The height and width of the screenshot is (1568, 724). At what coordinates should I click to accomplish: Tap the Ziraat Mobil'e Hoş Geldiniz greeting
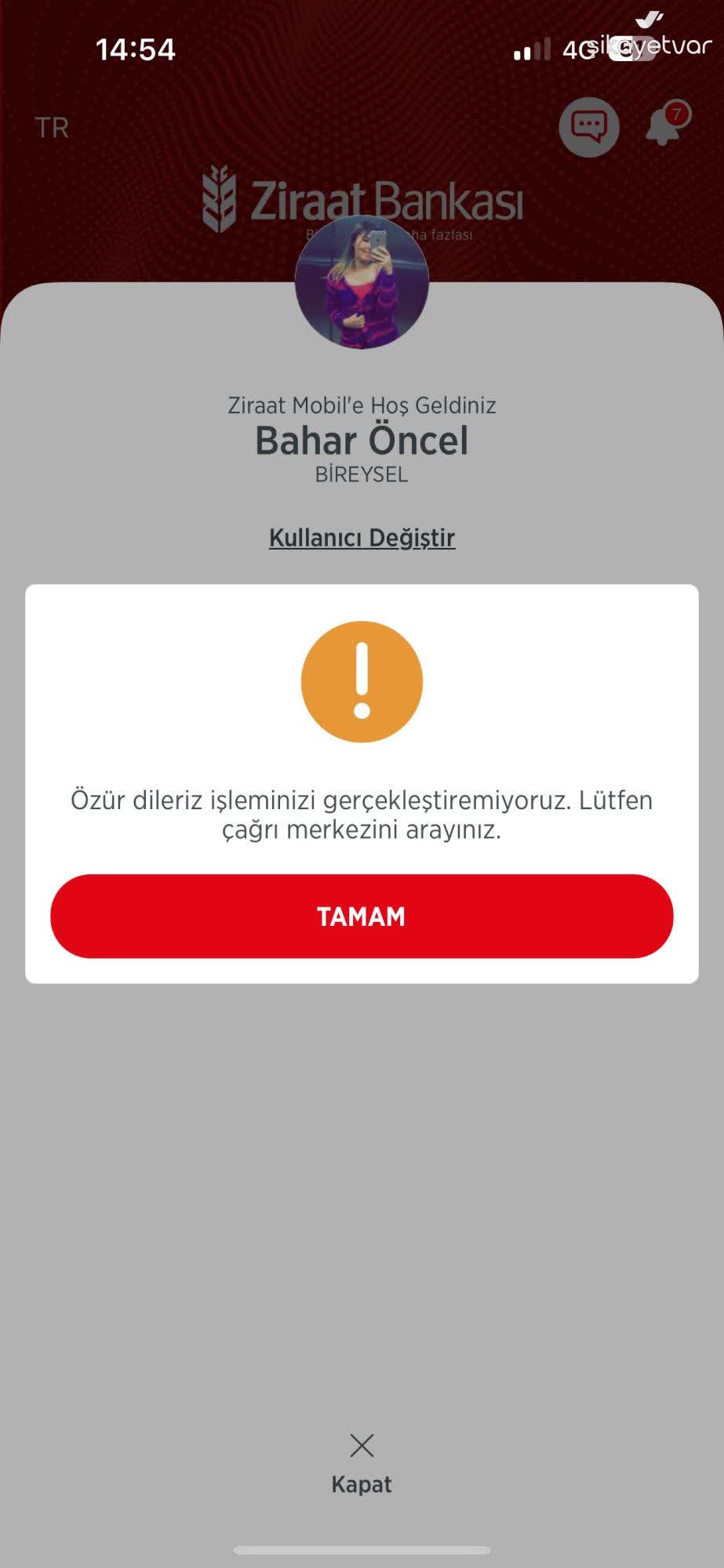pyautogui.click(x=362, y=405)
